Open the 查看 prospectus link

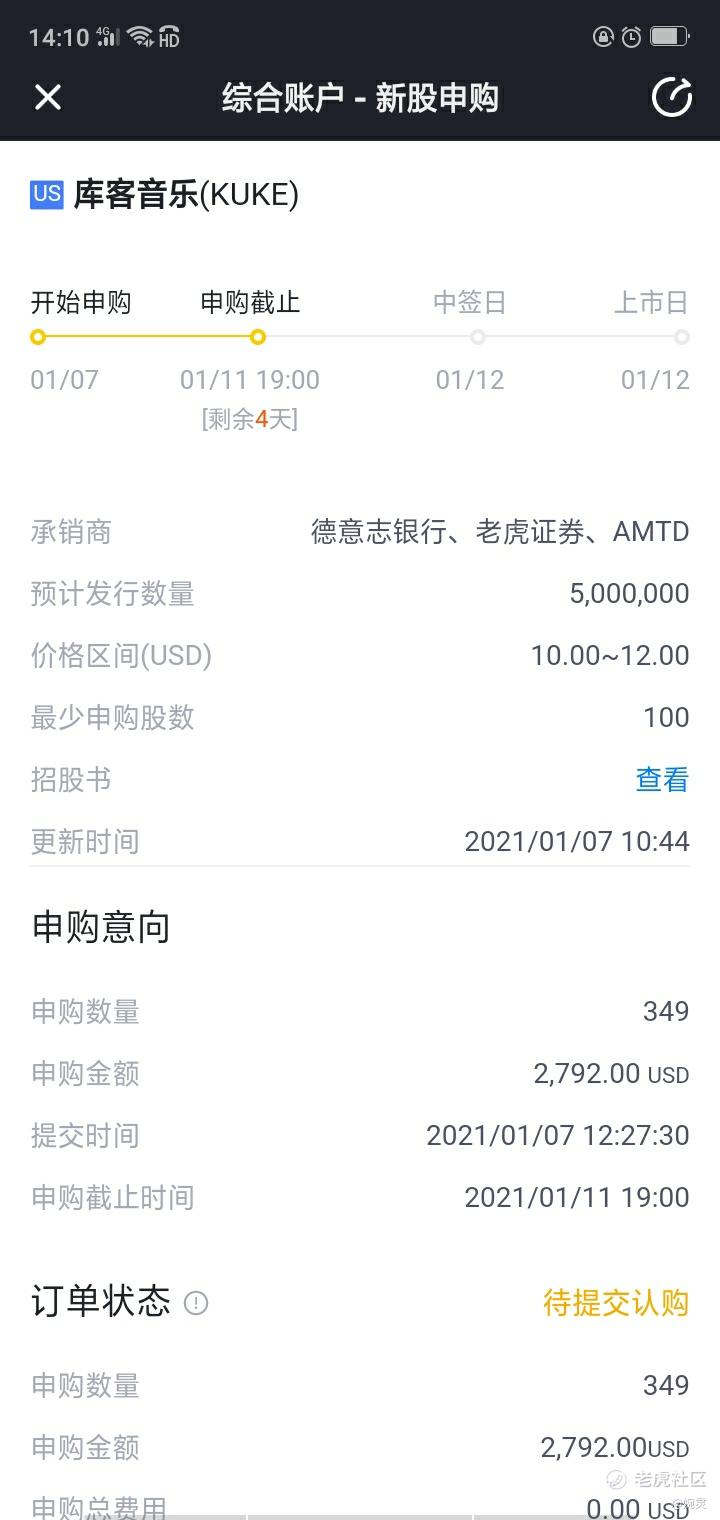point(662,779)
